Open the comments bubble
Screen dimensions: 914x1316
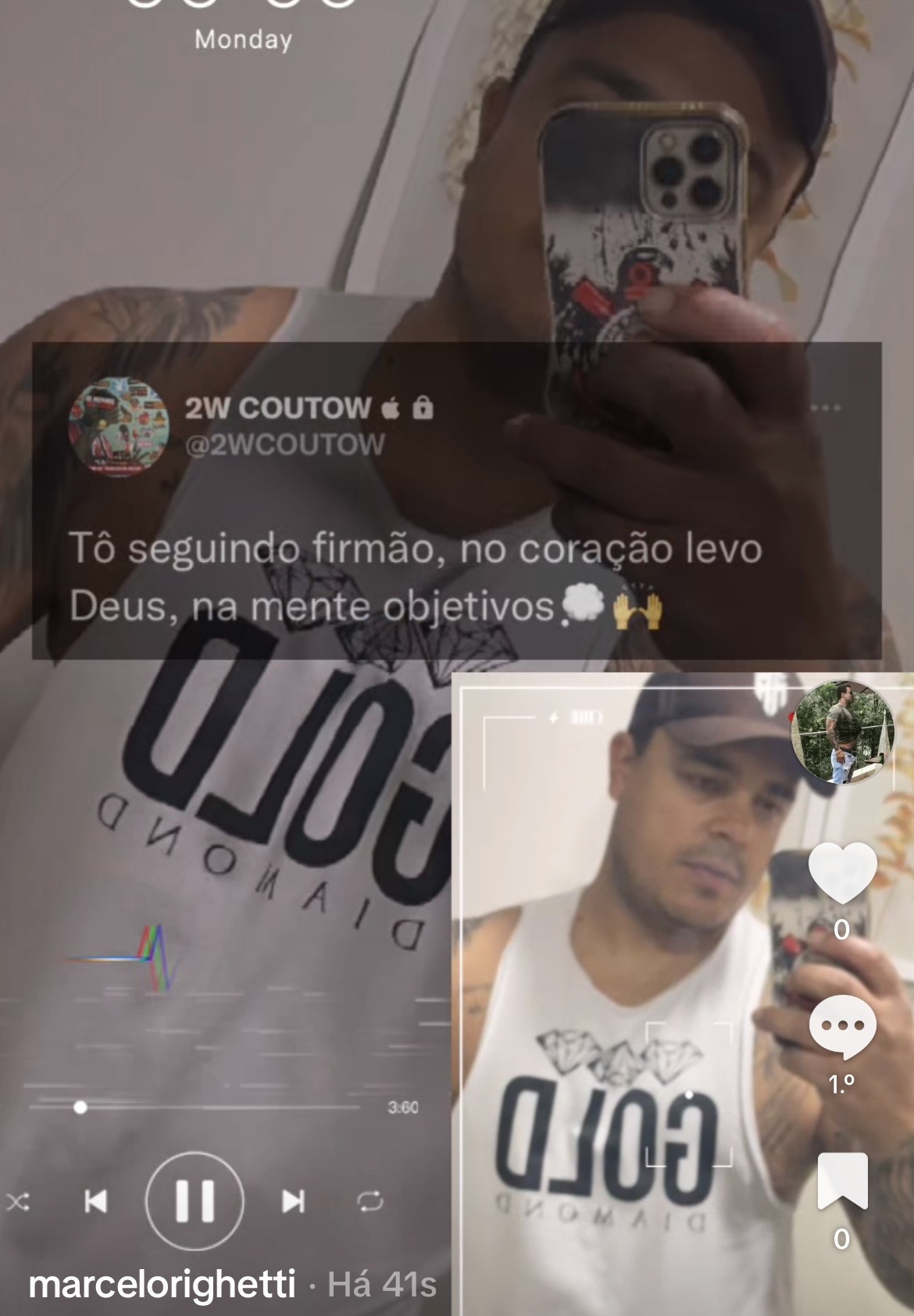click(x=842, y=1027)
